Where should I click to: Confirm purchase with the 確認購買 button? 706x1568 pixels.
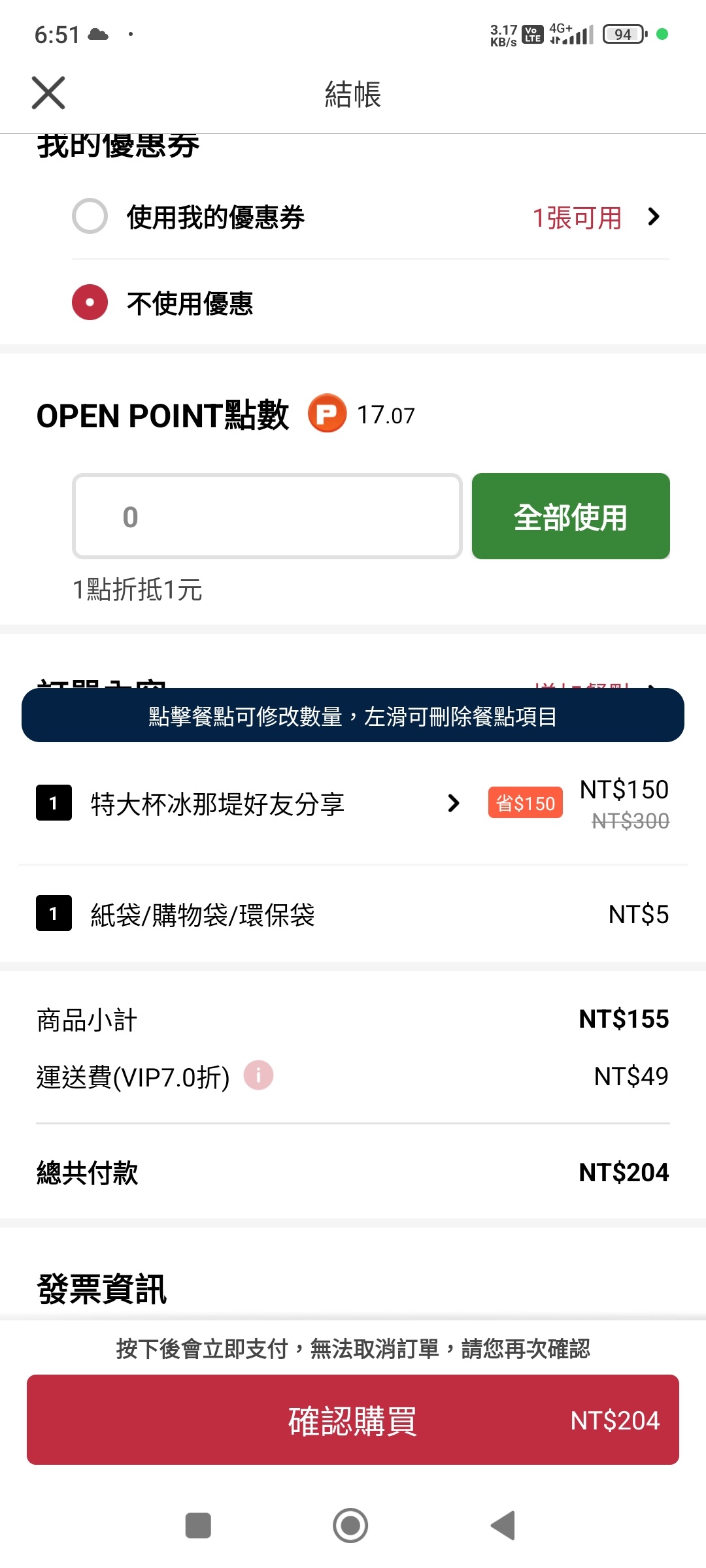[353, 1420]
